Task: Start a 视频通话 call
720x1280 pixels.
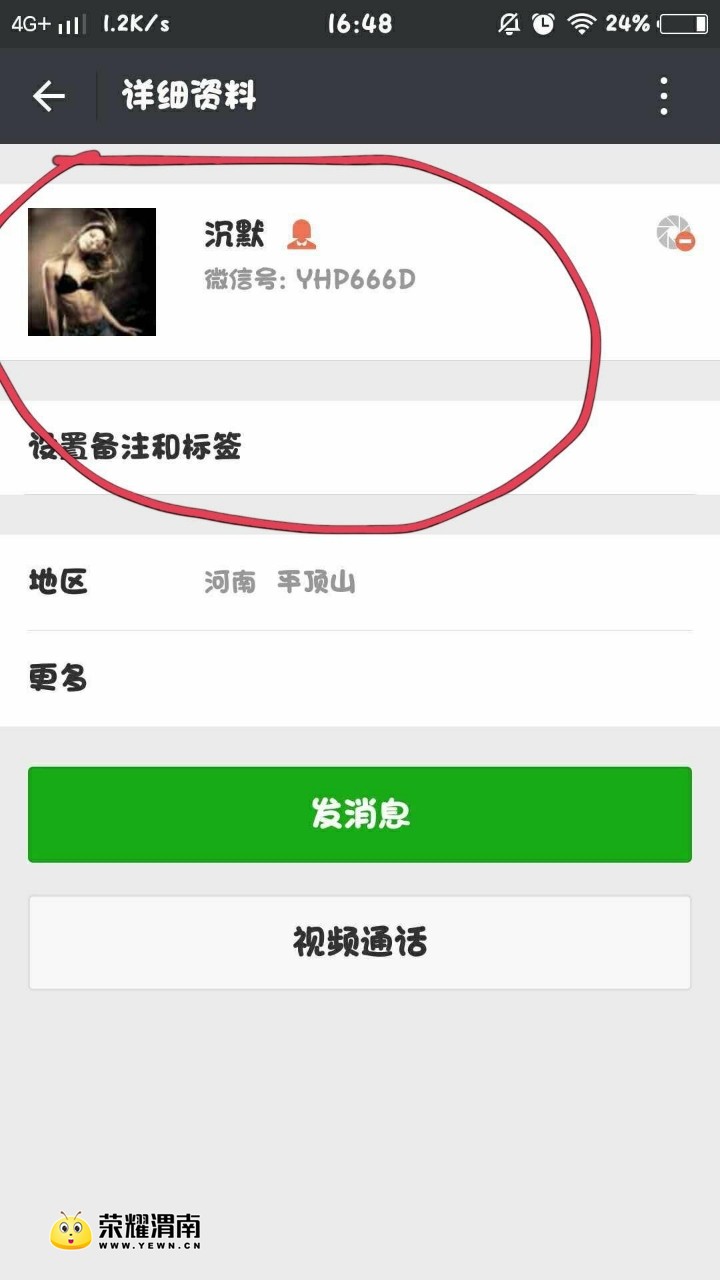Action: 360,942
